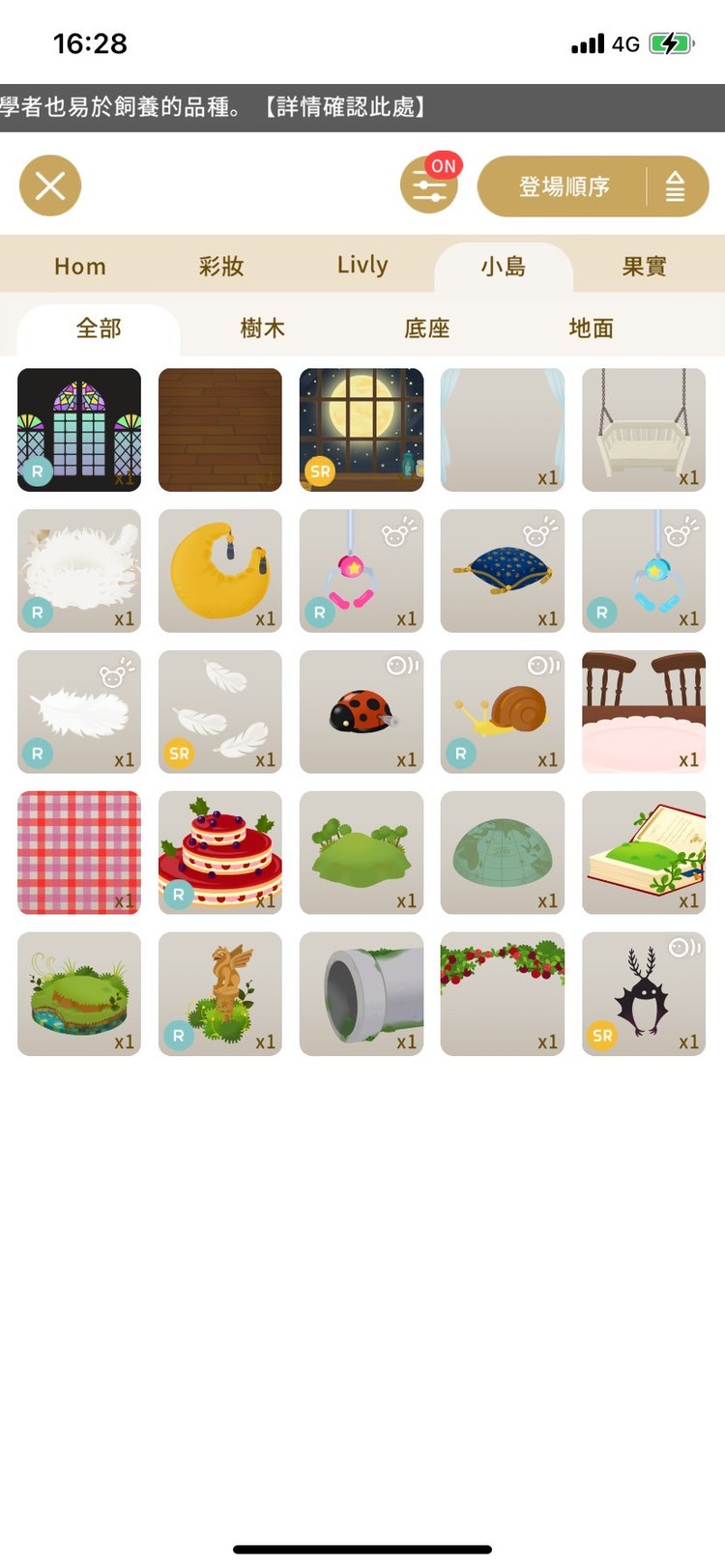Switch to the Livly tab
Viewport: 725px width, 1568px height.
[x=362, y=266]
